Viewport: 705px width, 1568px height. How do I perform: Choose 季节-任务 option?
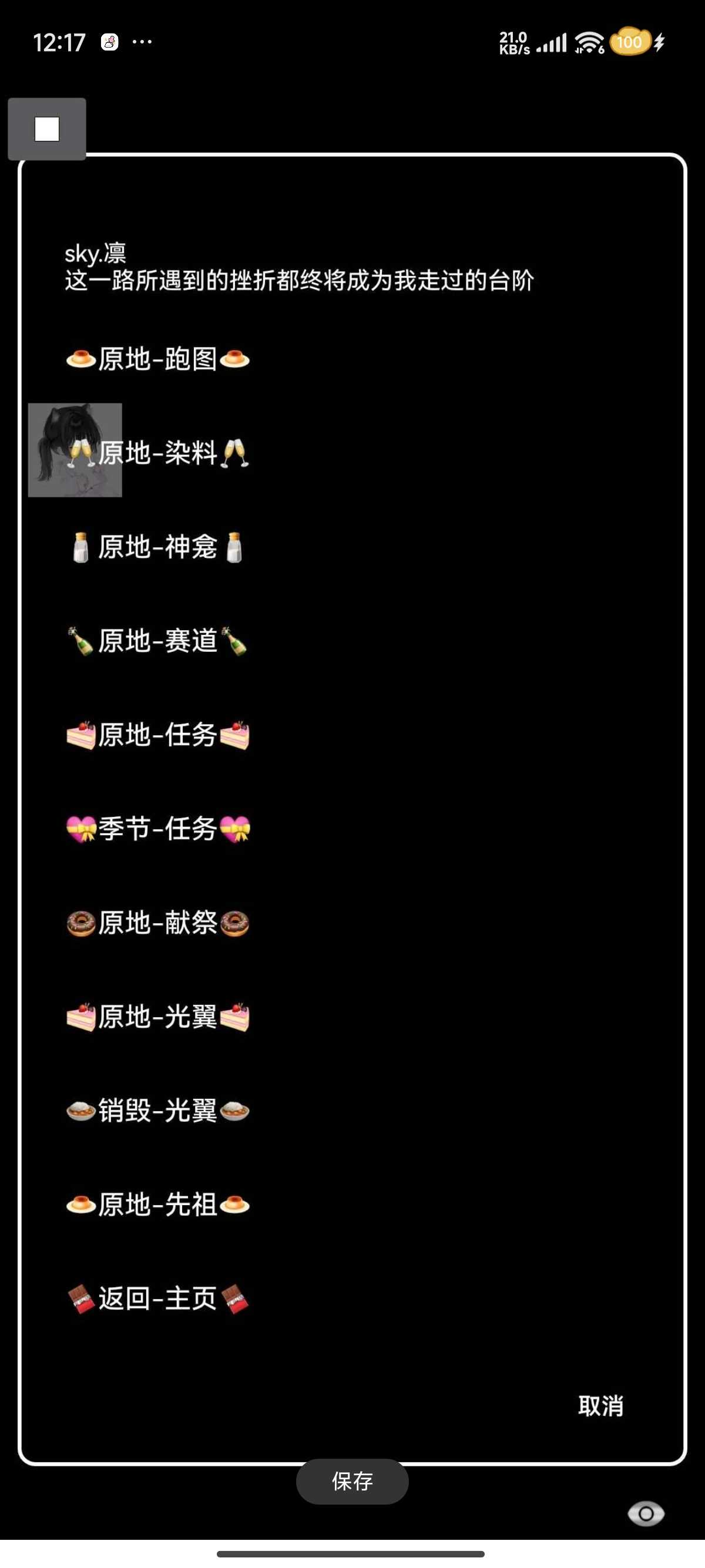pyautogui.click(x=157, y=829)
